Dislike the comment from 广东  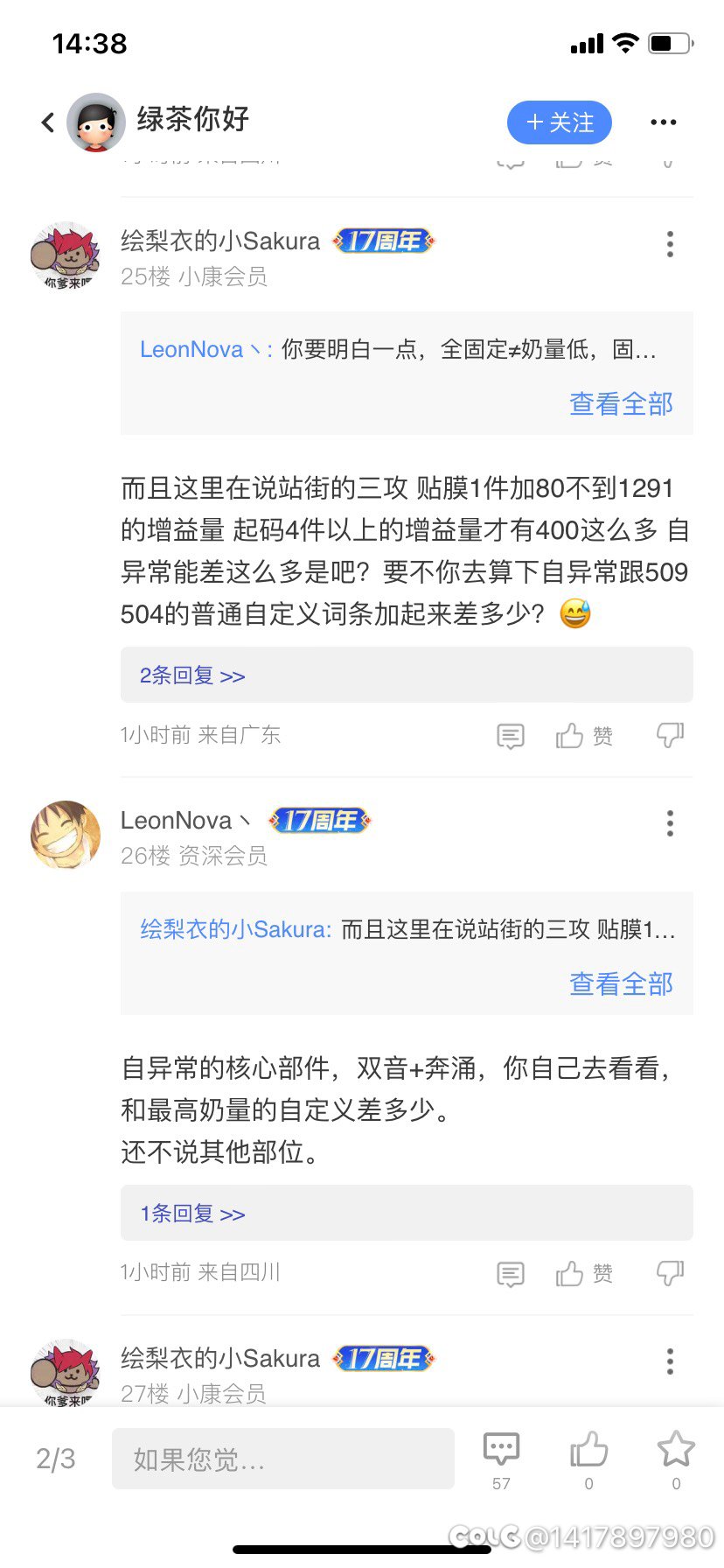click(x=670, y=735)
